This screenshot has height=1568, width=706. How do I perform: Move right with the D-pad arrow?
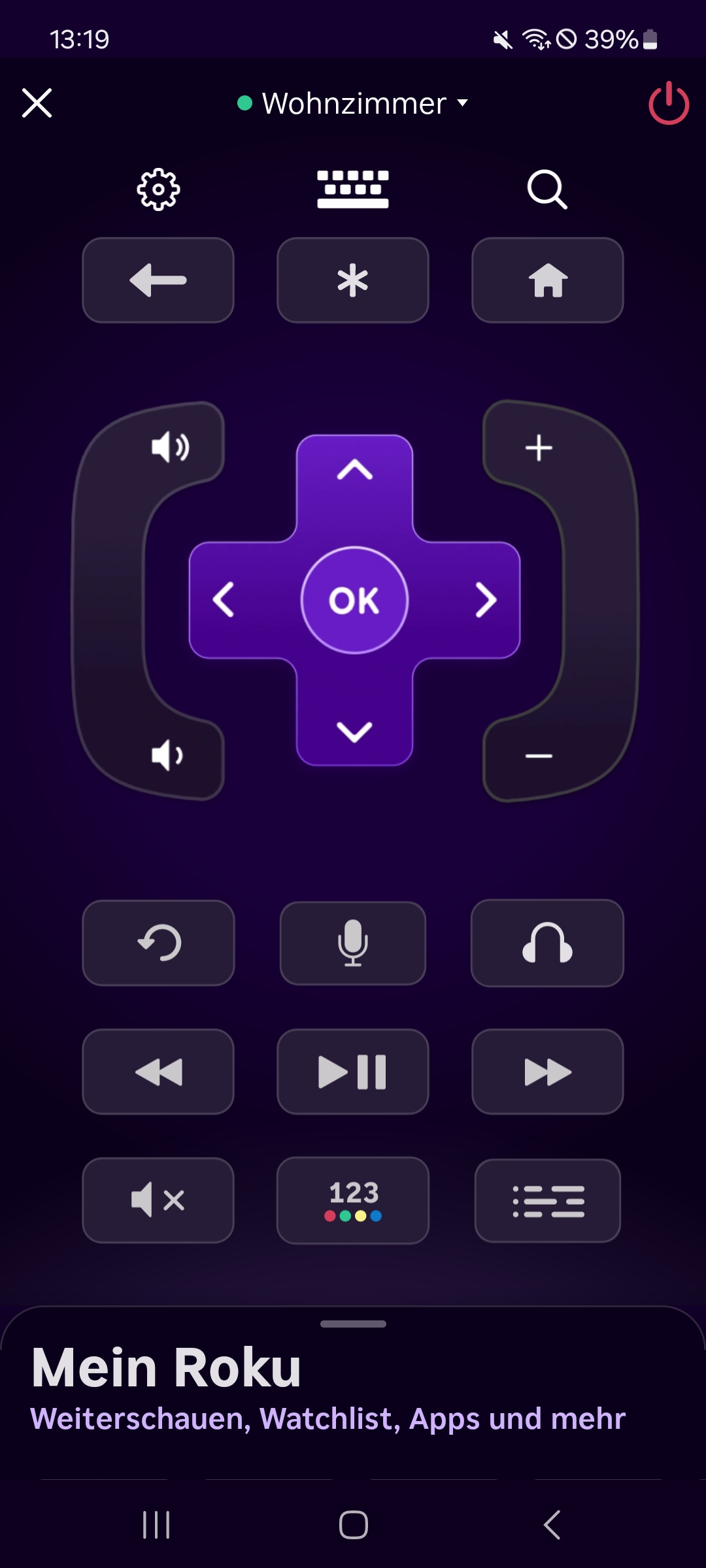tap(485, 600)
